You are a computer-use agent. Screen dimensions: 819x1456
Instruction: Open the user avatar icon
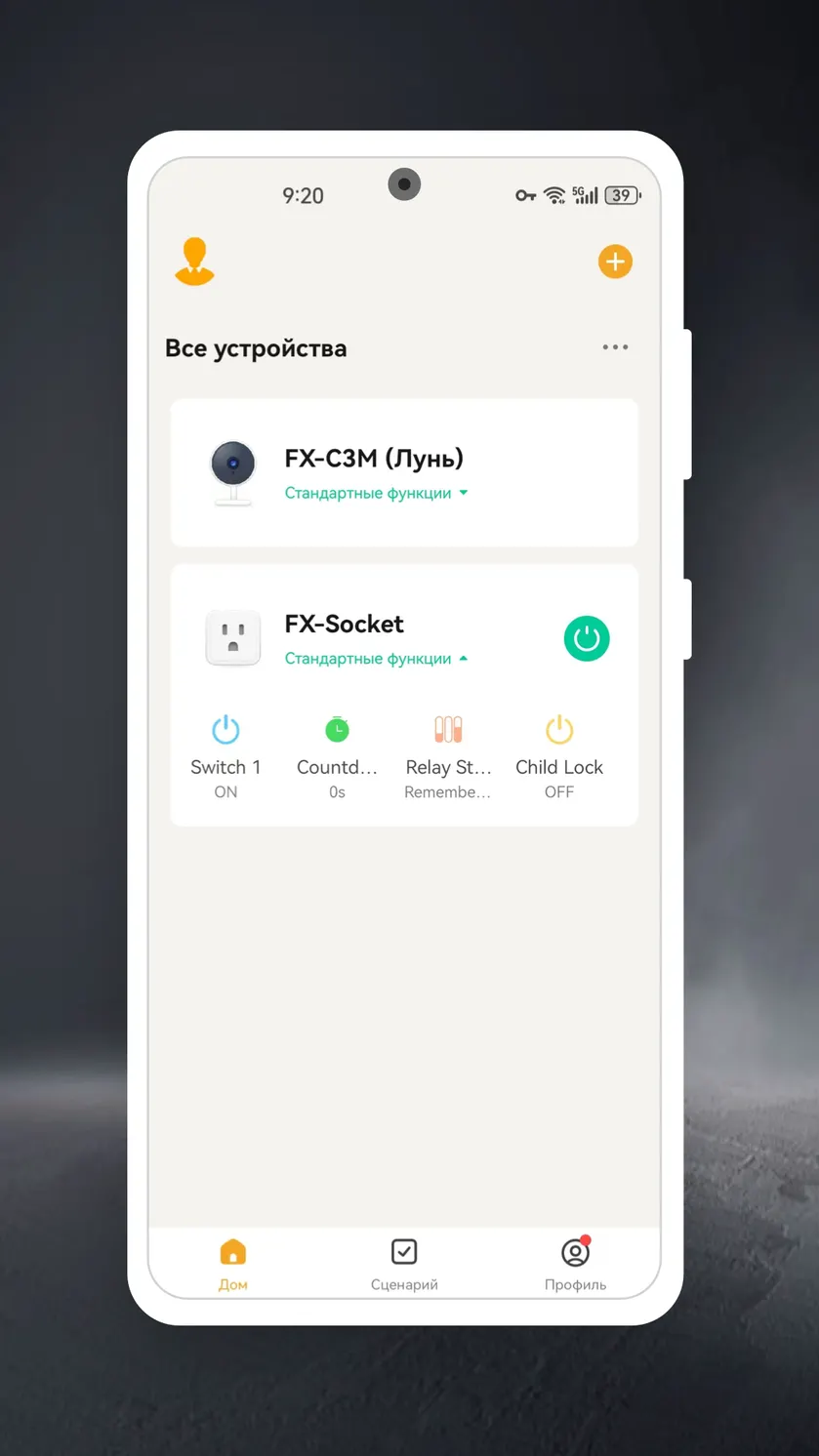(194, 262)
